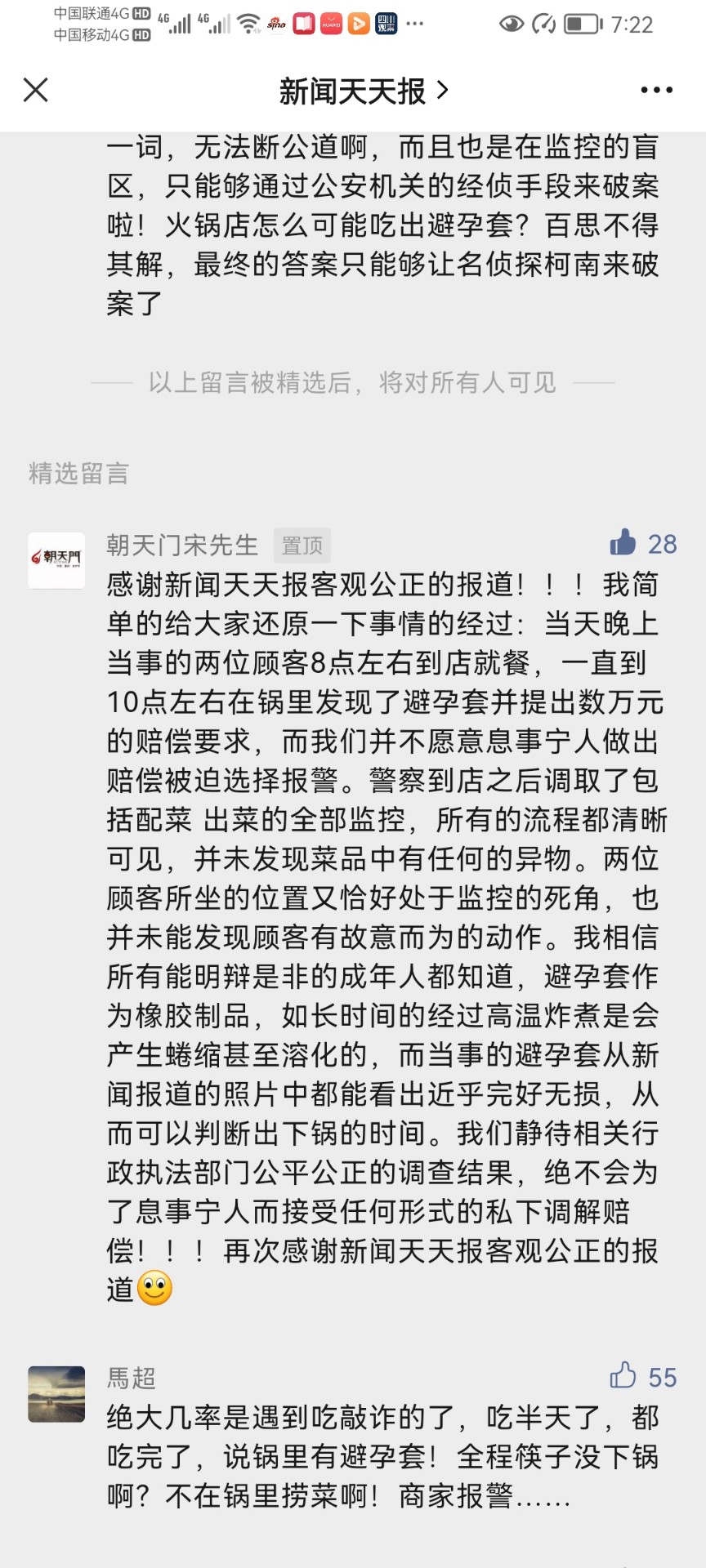View 馬超's profile avatar

(x=56, y=1394)
